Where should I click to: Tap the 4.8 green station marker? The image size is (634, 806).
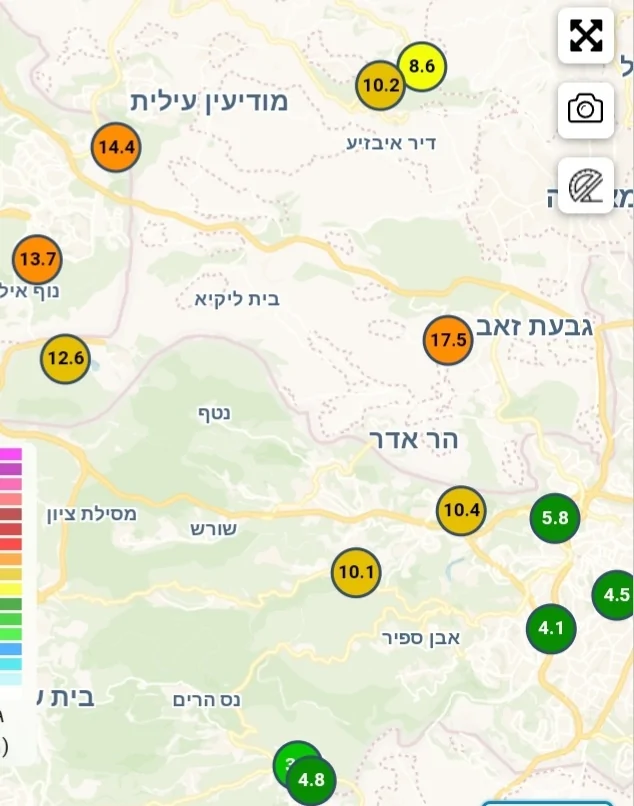click(x=313, y=781)
